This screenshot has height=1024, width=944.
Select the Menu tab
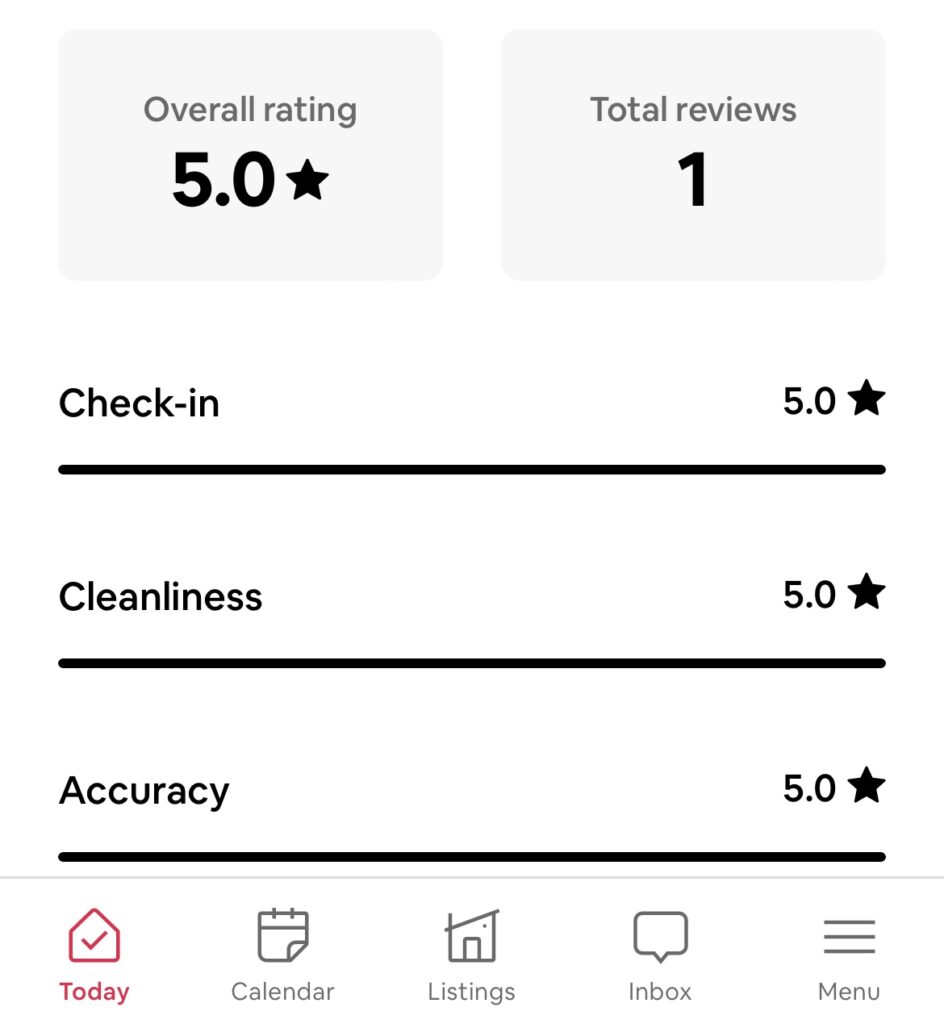[x=849, y=954]
